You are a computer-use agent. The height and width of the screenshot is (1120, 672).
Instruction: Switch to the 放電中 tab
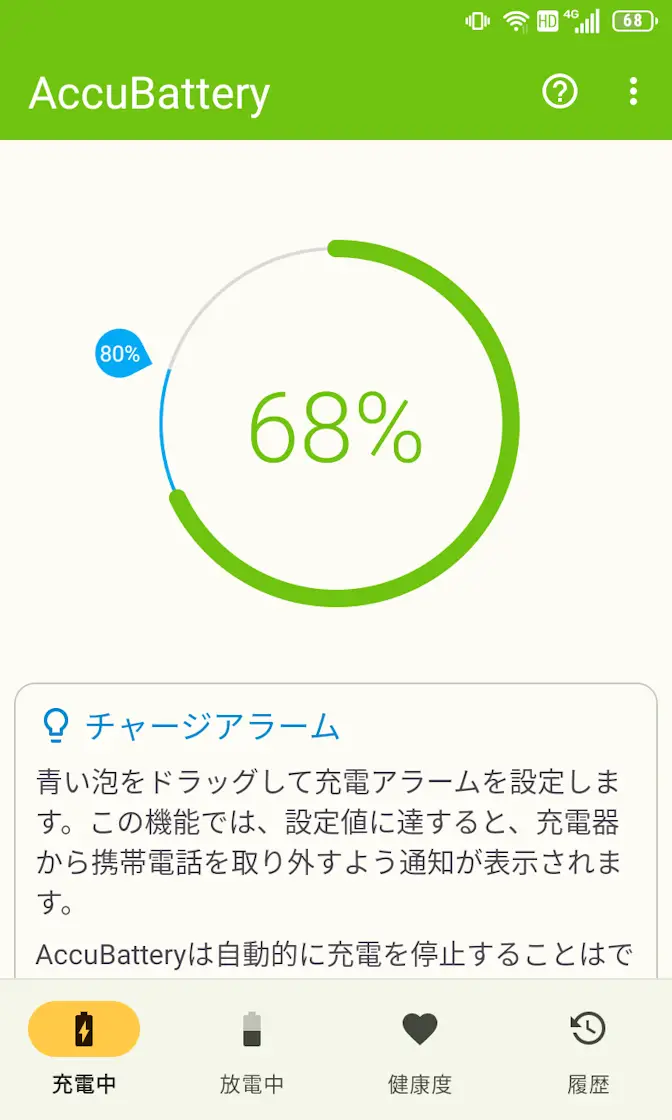pos(252,1048)
